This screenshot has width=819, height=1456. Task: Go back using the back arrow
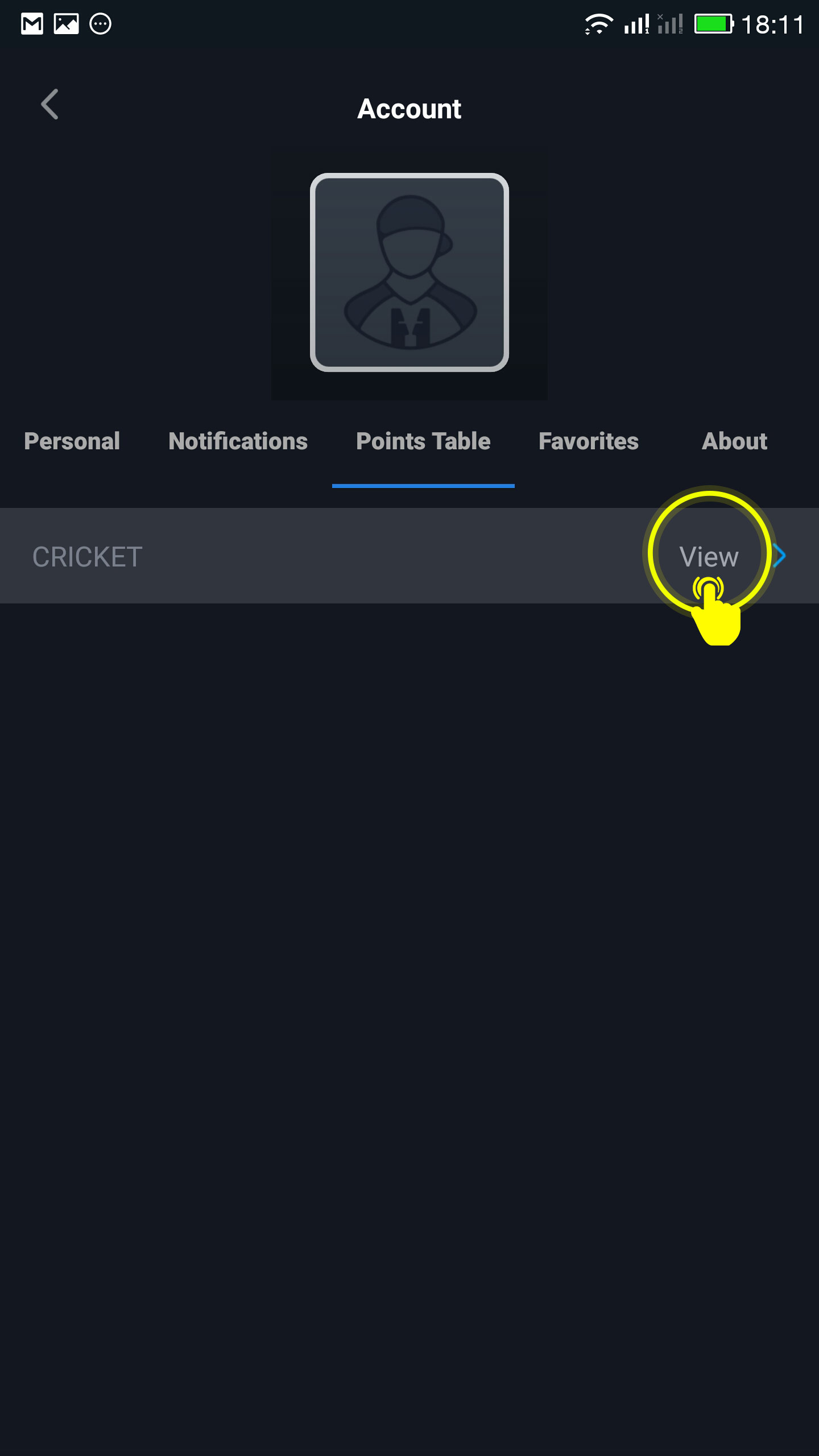click(50, 104)
